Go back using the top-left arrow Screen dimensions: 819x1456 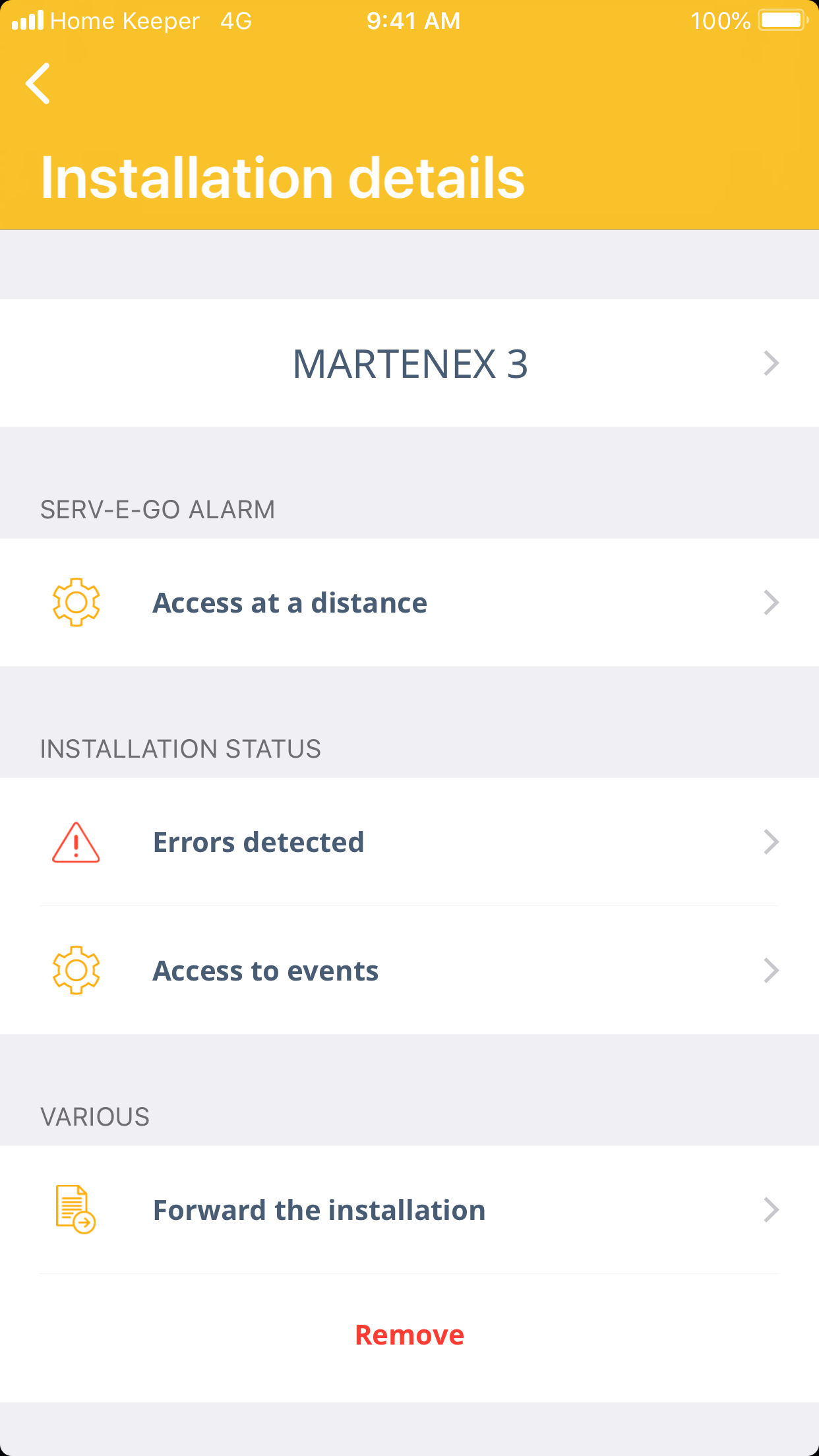point(38,84)
